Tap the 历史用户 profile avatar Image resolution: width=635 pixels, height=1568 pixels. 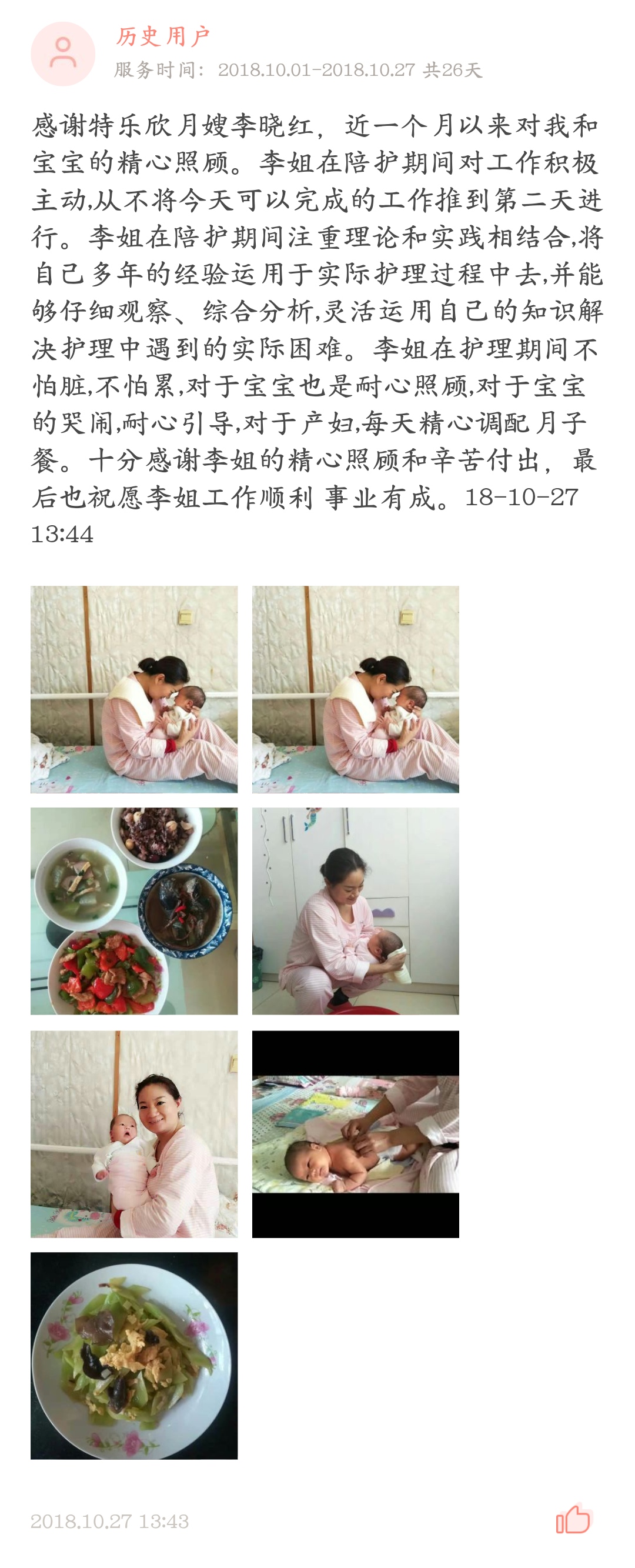(63, 54)
